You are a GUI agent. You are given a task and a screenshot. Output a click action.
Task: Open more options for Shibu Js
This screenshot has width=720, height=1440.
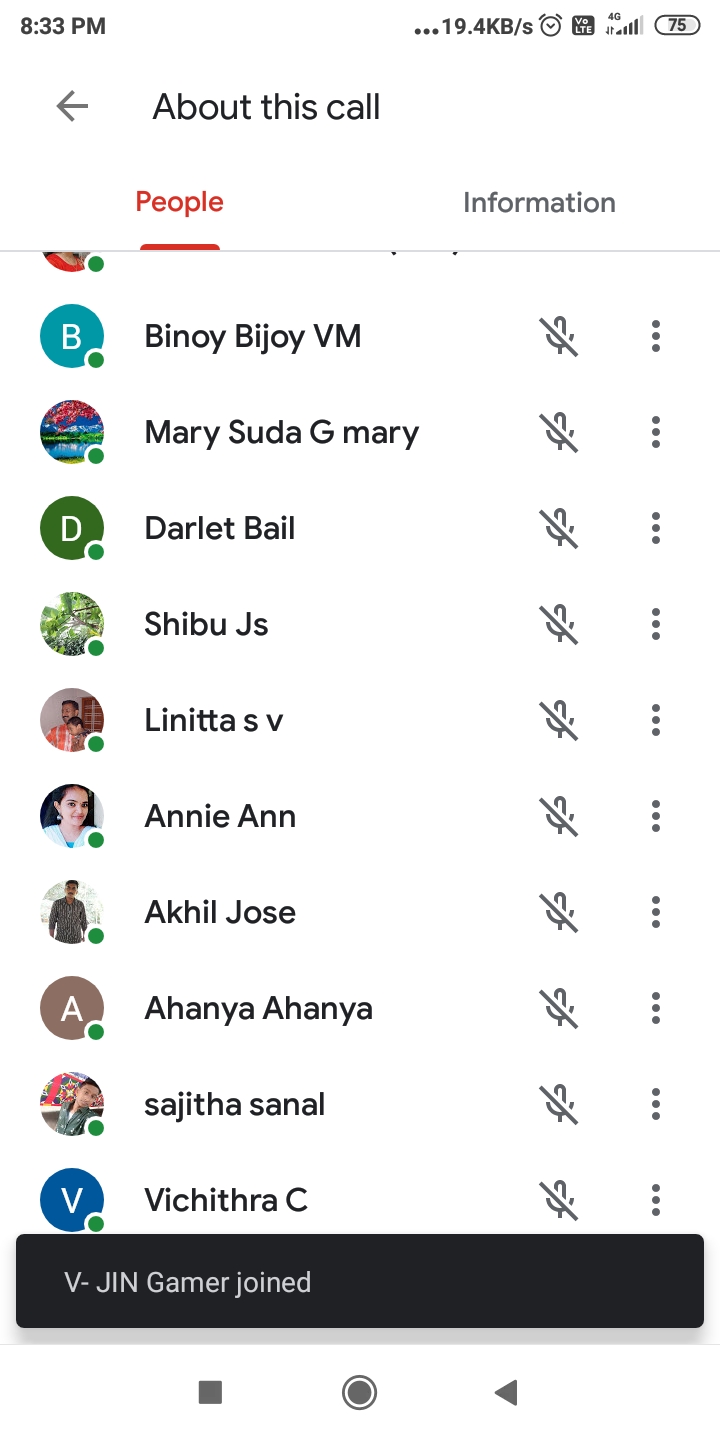pyautogui.click(x=656, y=624)
